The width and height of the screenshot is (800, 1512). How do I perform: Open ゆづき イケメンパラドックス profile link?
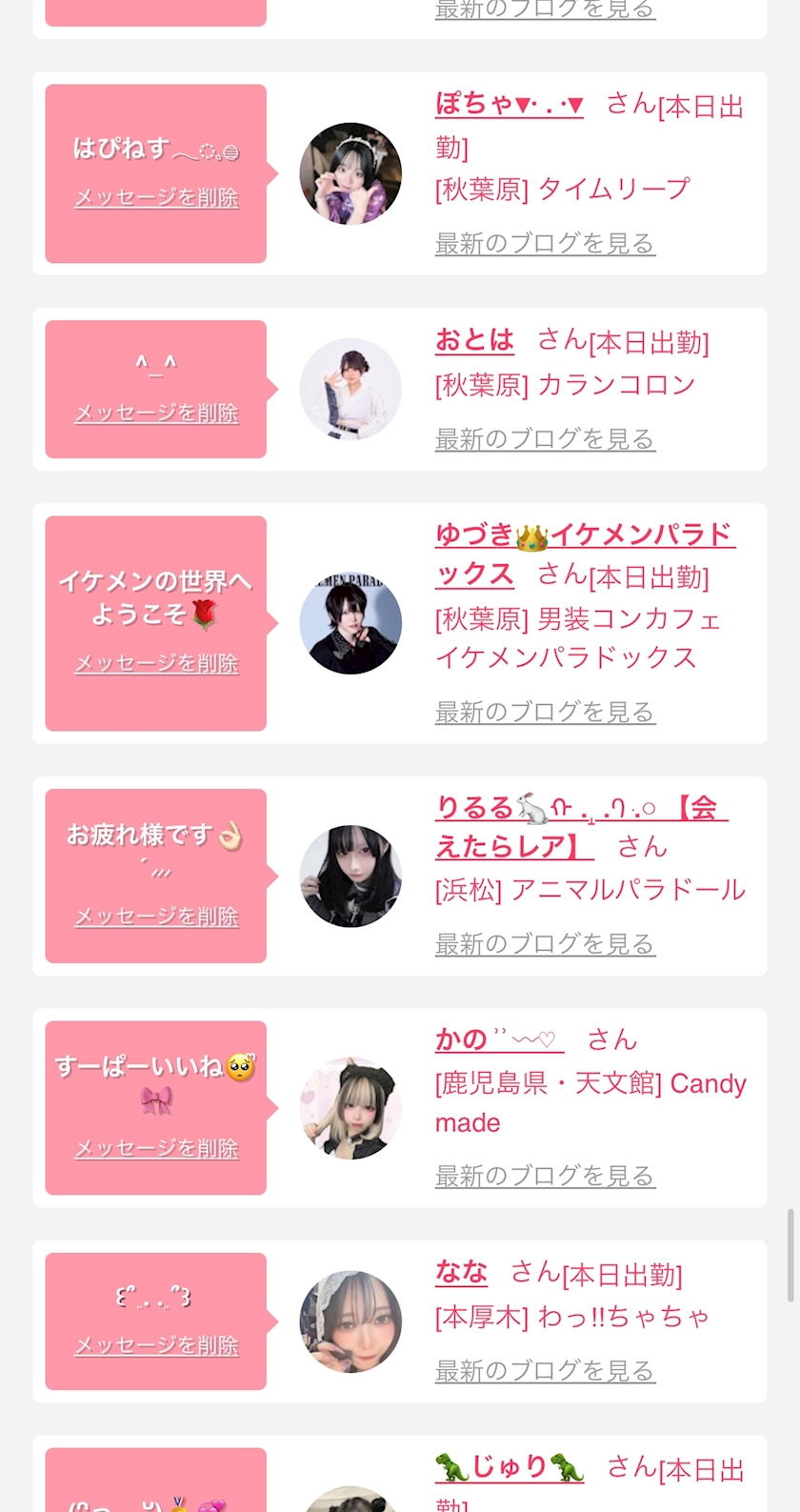pos(584,554)
